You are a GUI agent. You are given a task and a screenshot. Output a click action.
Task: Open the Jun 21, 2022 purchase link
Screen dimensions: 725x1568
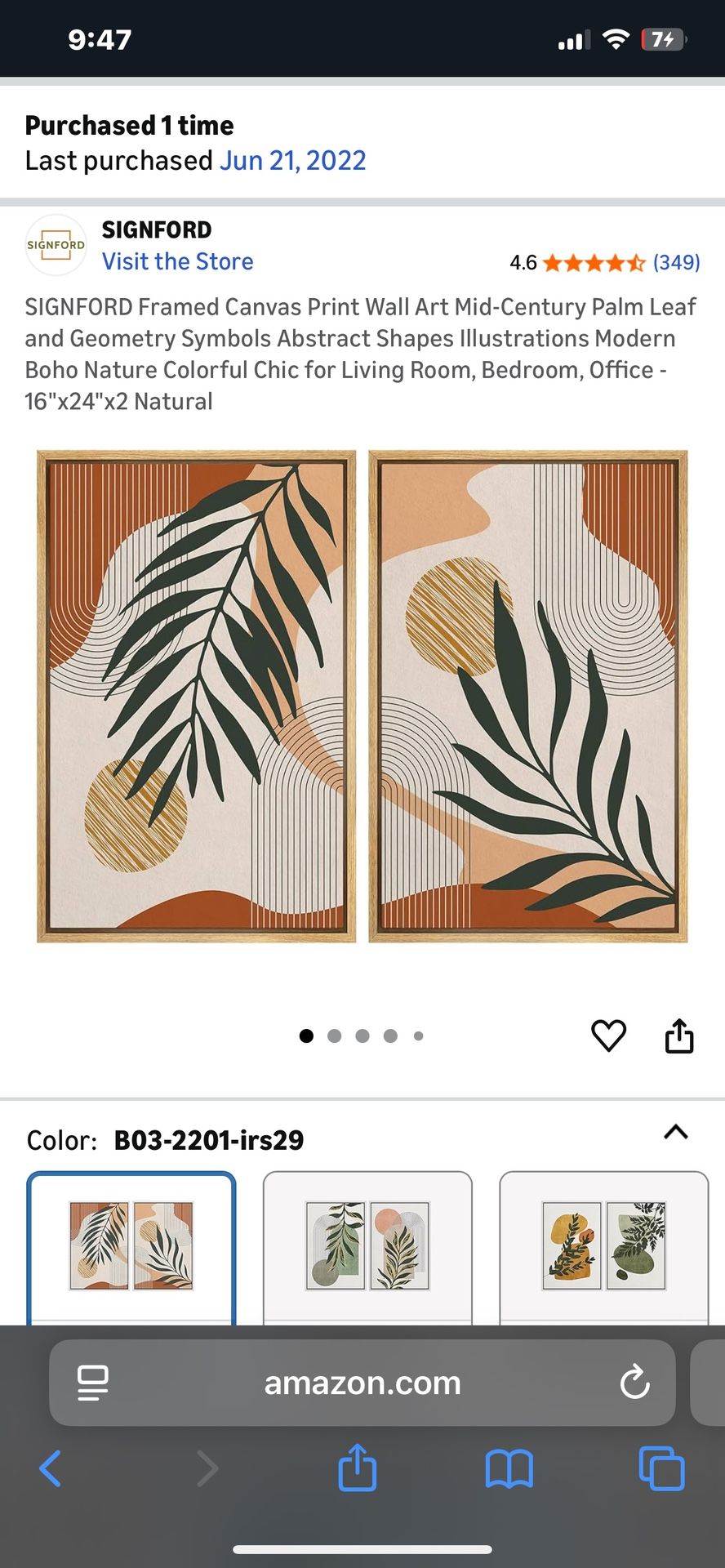292,161
